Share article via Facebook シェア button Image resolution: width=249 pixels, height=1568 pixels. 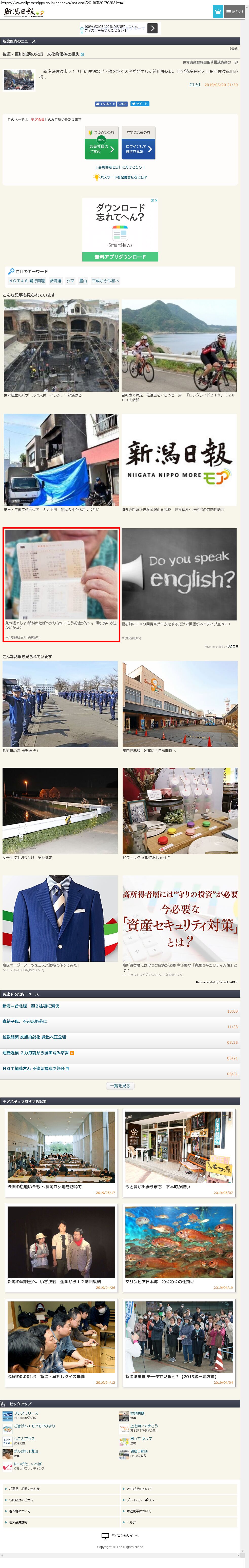(x=122, y=104)
